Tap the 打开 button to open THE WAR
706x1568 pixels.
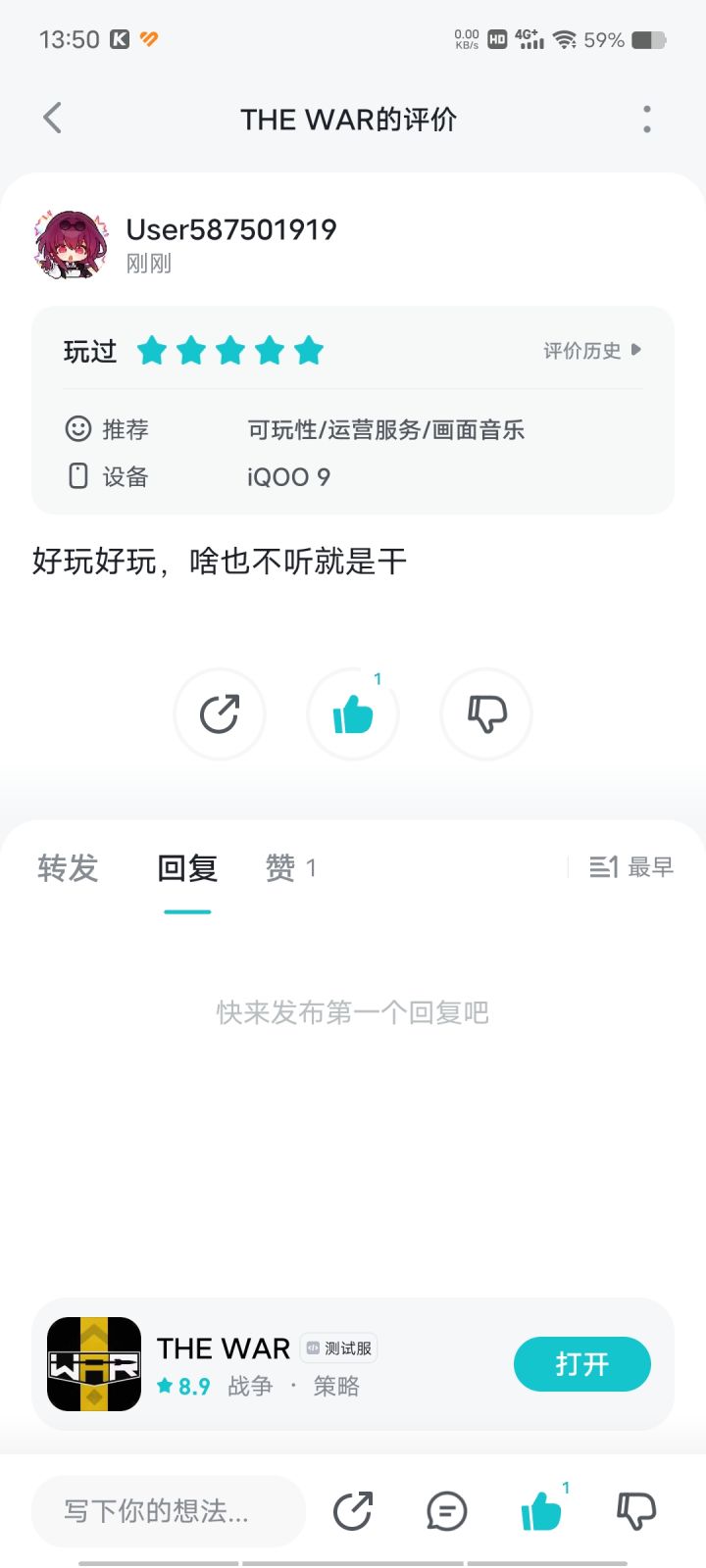pyautogui.click(x=581, y=1363)
